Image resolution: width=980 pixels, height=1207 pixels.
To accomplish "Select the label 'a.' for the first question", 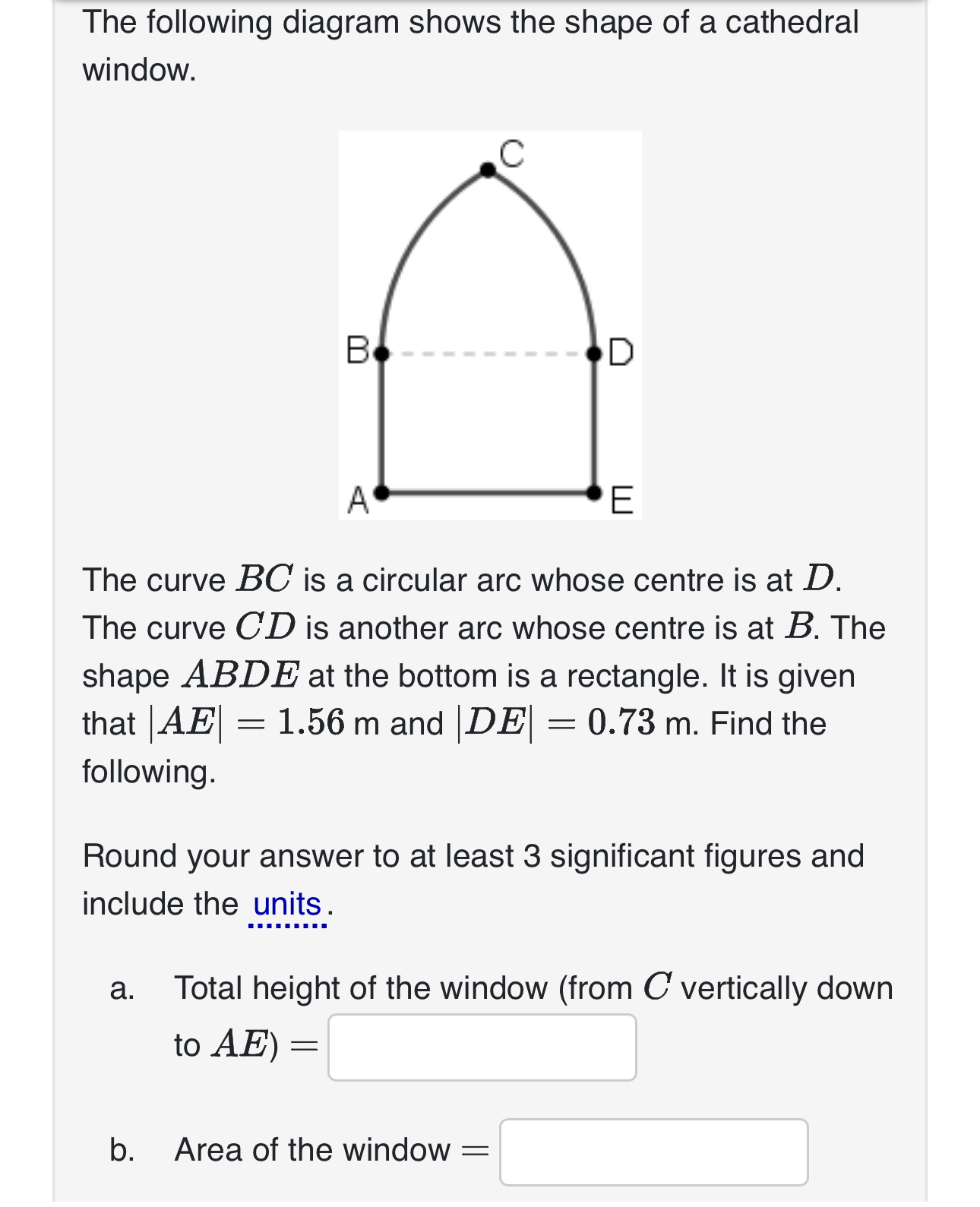I will (x=124, y=987).
